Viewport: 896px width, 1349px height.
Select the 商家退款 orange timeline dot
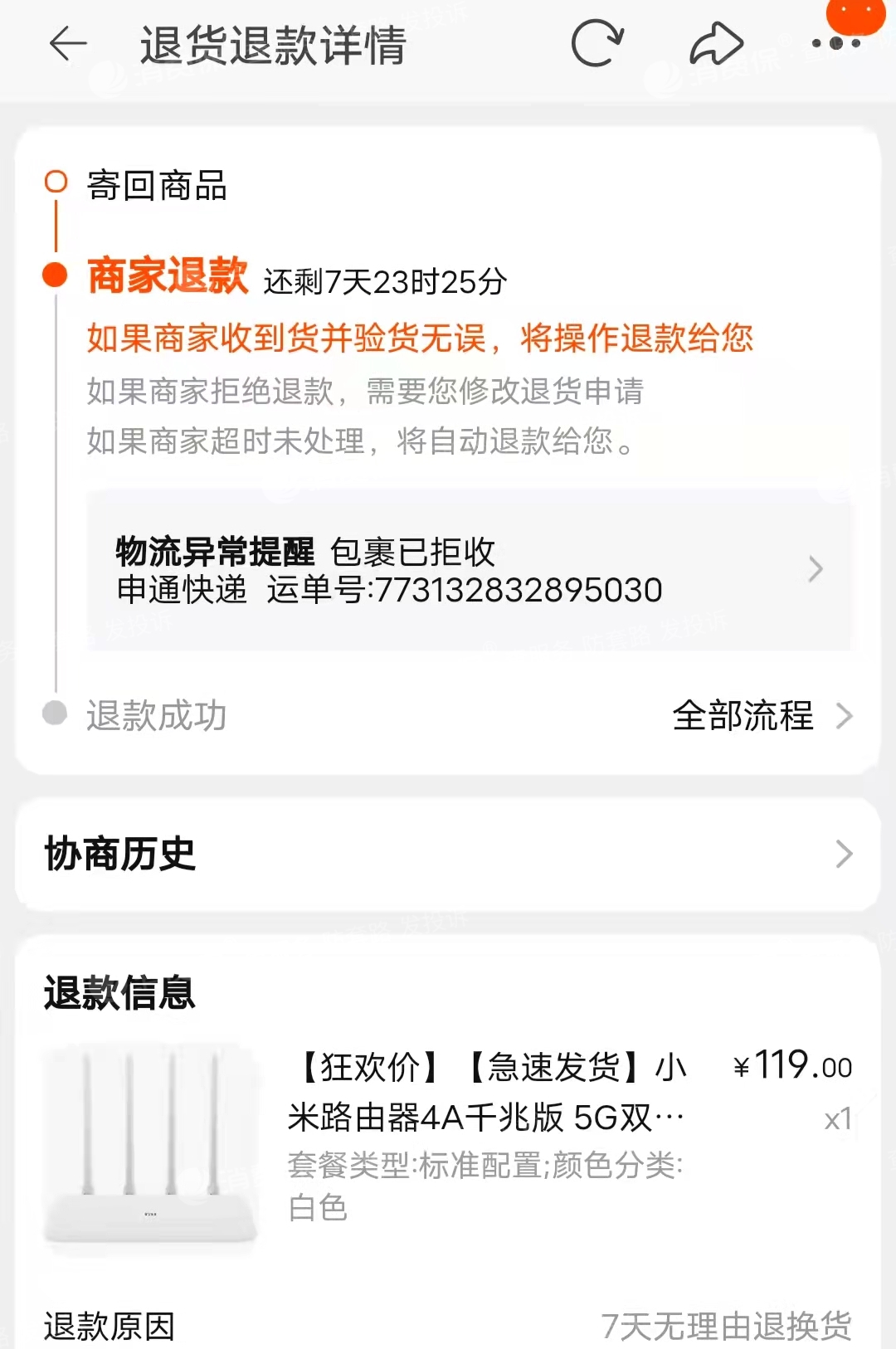click(54, 274)
